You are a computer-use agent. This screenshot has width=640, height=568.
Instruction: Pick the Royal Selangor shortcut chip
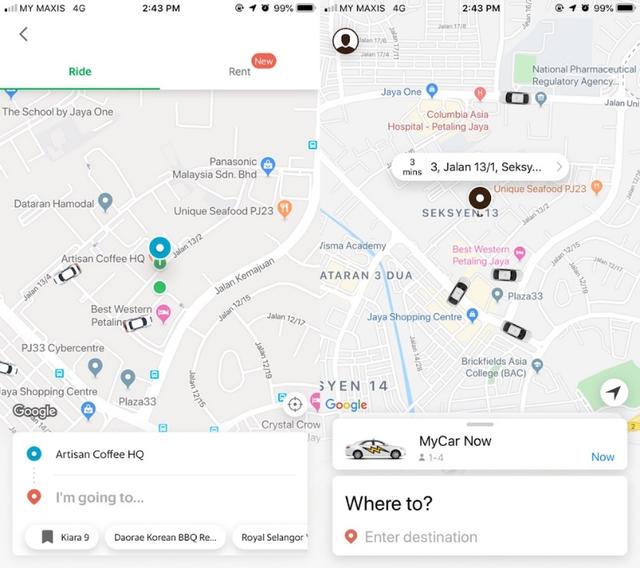pyautogui.click(x=272, y=537)
